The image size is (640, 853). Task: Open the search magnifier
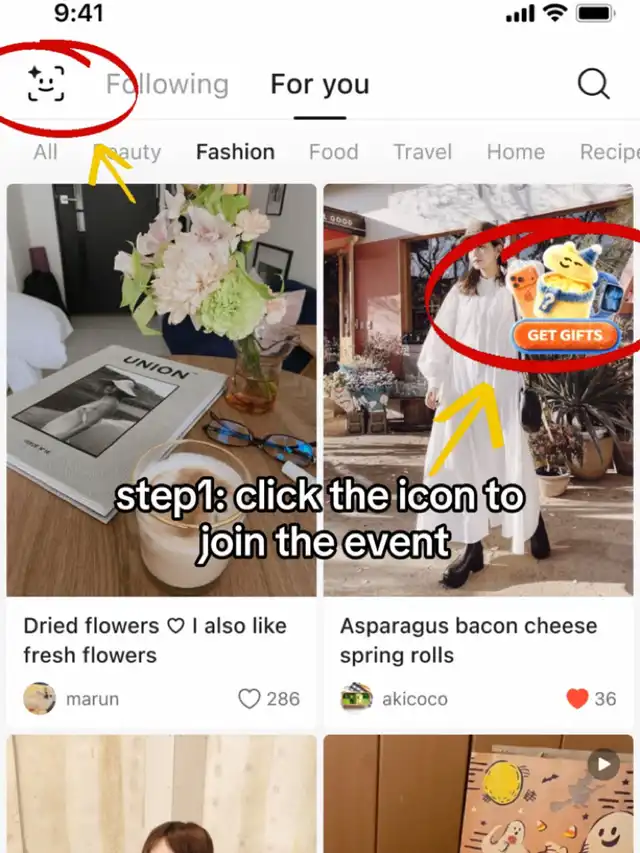pyautogui.click(x=593, y=84)
